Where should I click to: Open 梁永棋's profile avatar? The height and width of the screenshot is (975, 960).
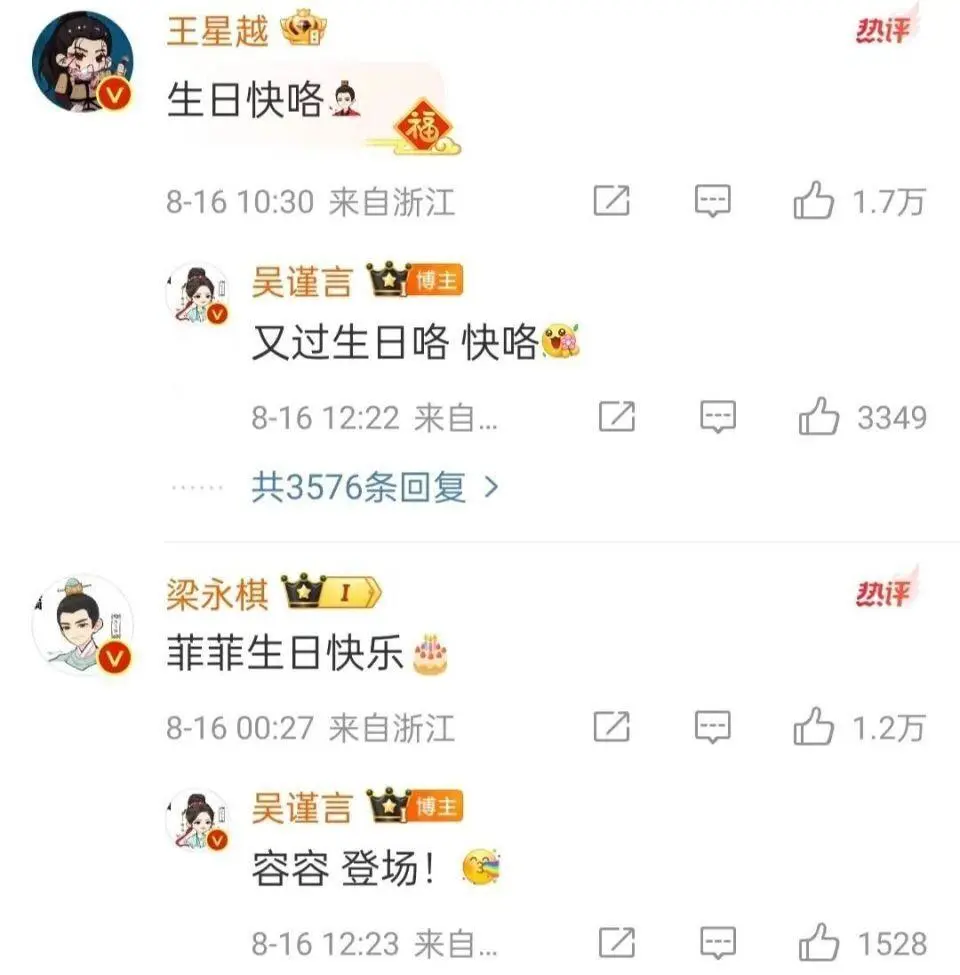(83, 625)
